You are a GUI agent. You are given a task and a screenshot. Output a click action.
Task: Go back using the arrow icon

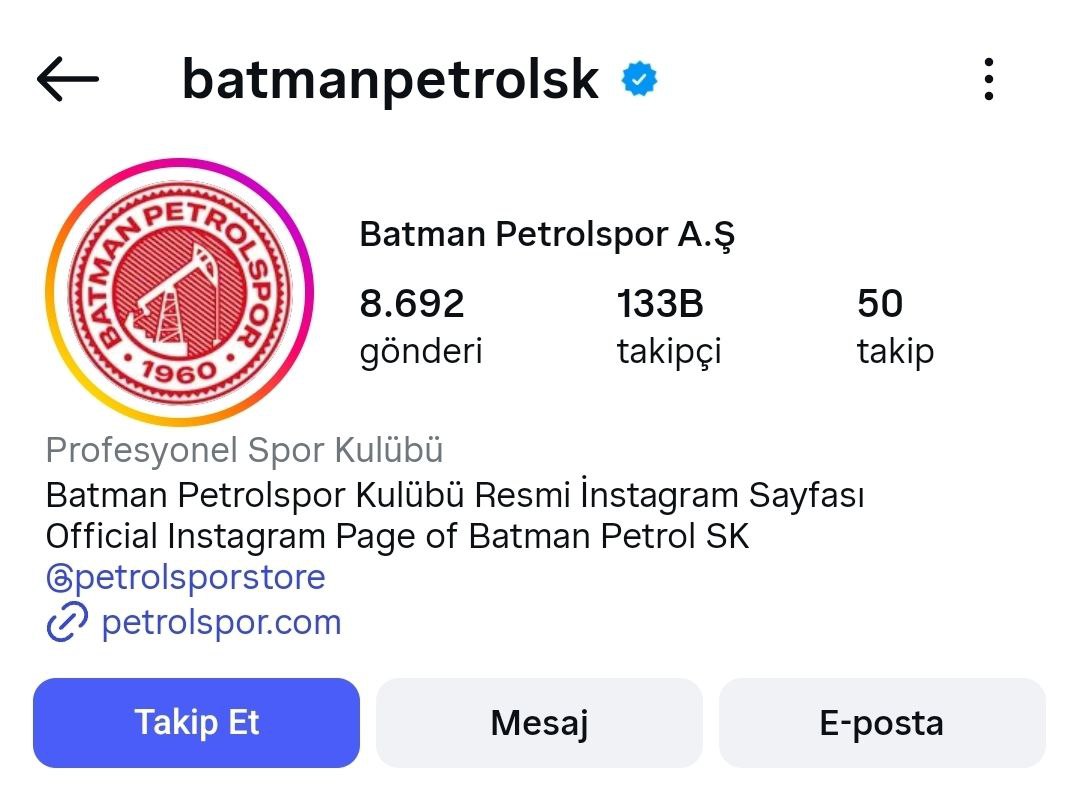[x=67, y=80]
